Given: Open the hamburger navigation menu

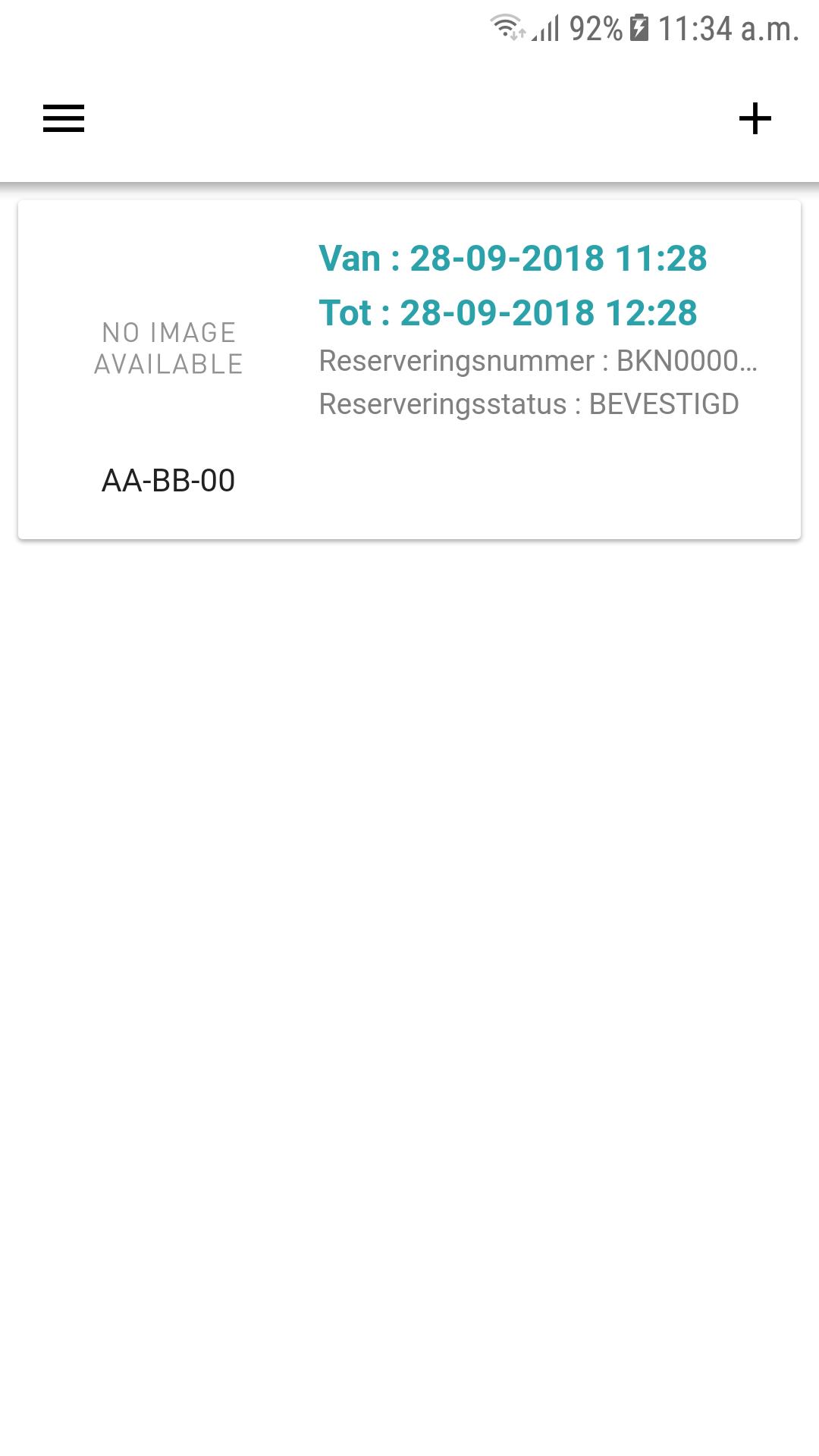Looking at the screenshot, I should [x=64, y=118].
